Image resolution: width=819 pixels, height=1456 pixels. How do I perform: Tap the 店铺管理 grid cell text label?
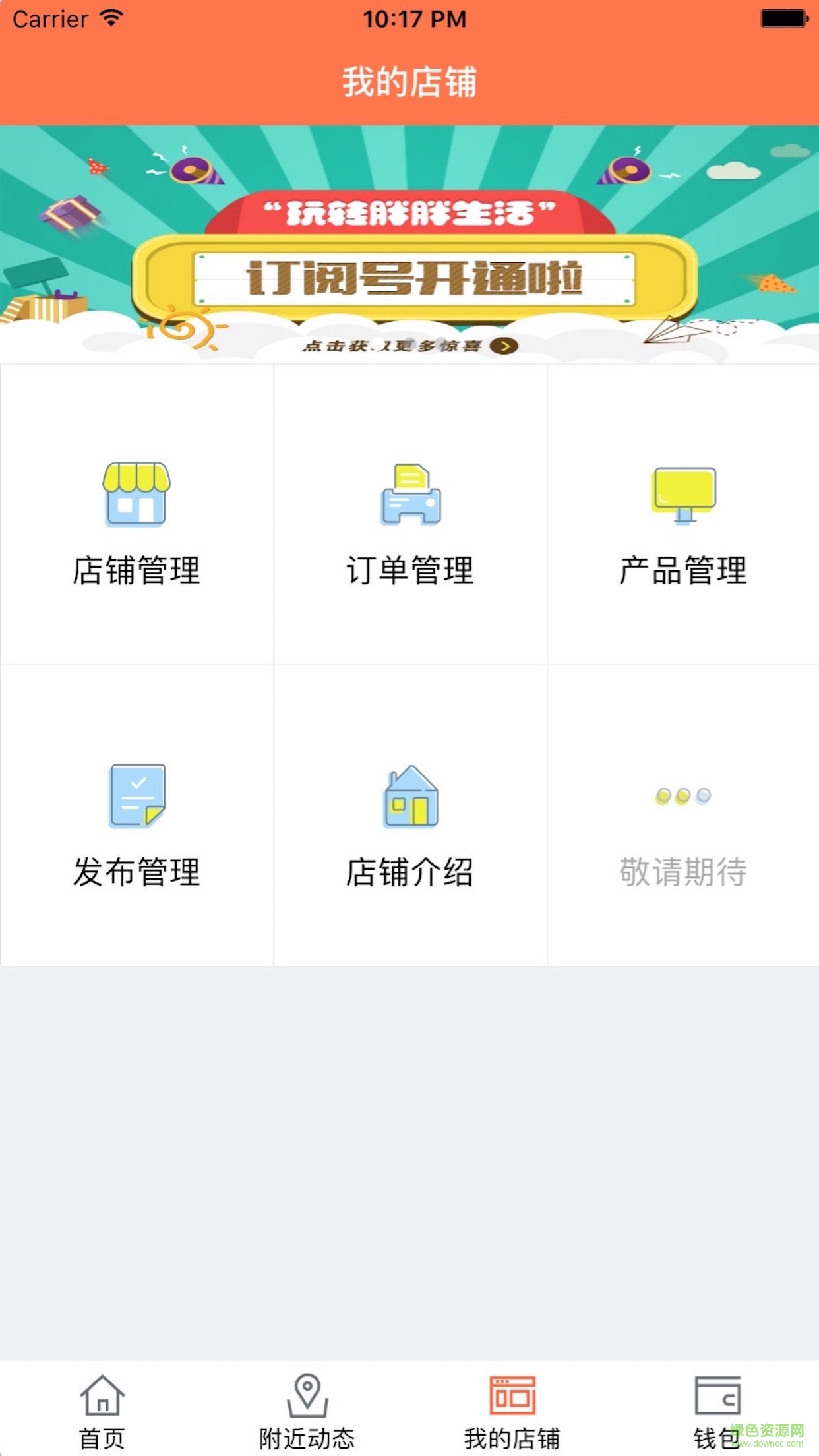point(136,572)
